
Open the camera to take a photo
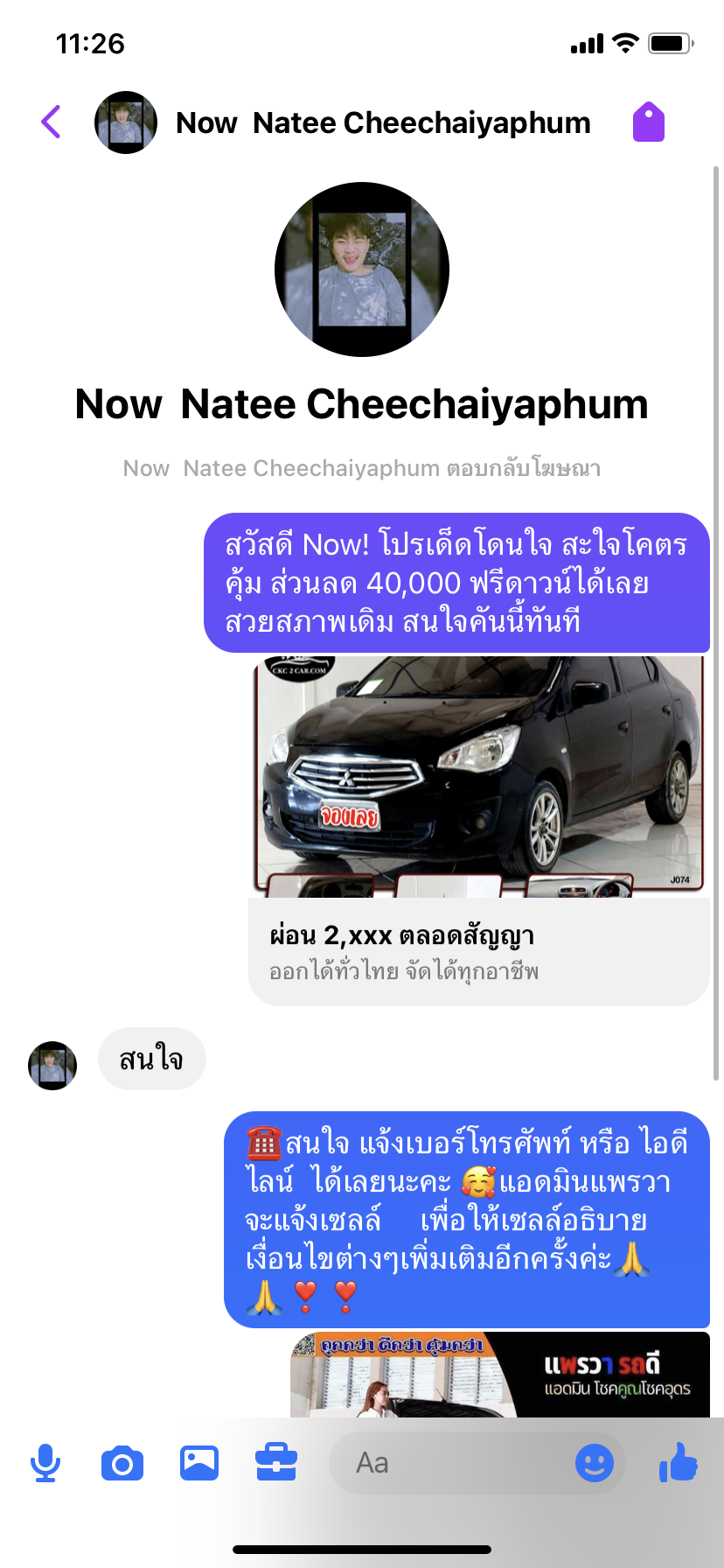coord(122,1463)
